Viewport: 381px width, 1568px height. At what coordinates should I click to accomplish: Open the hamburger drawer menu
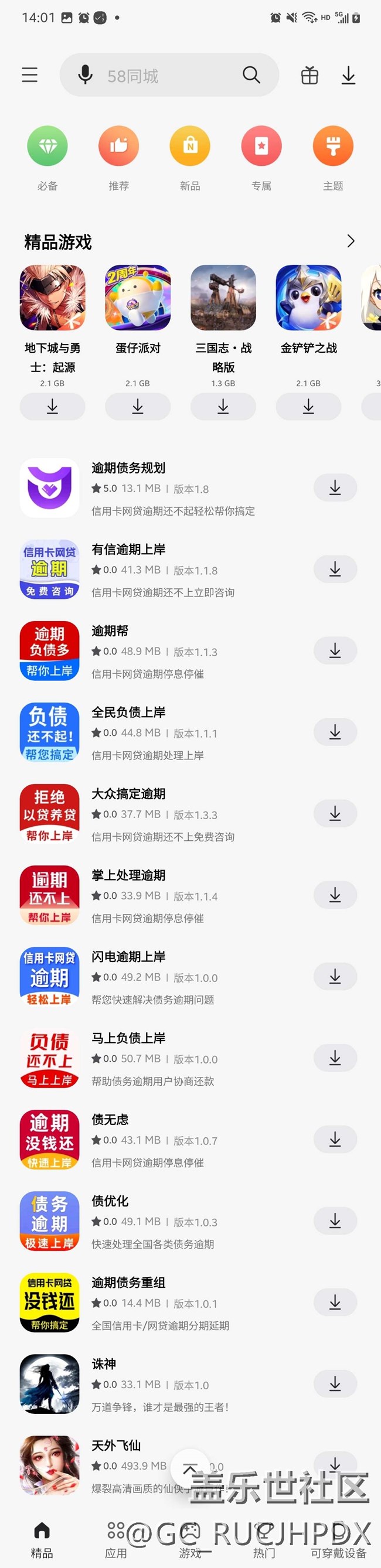[29, 75]
